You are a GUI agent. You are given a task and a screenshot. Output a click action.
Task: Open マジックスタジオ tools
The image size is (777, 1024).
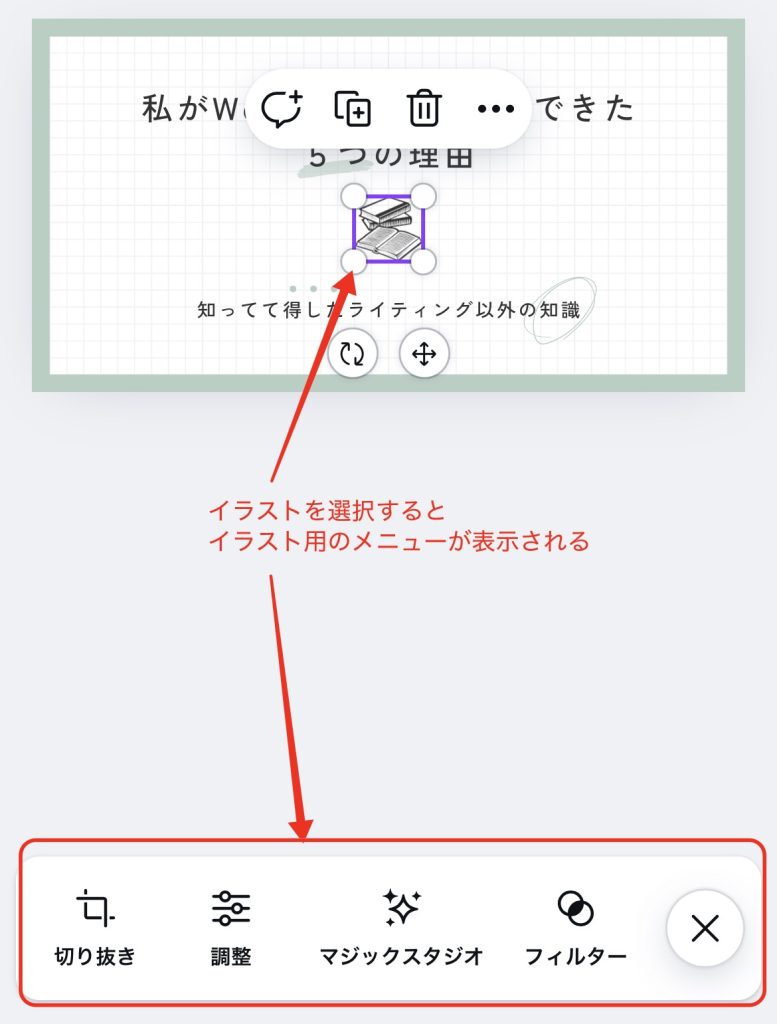(401, 927)
